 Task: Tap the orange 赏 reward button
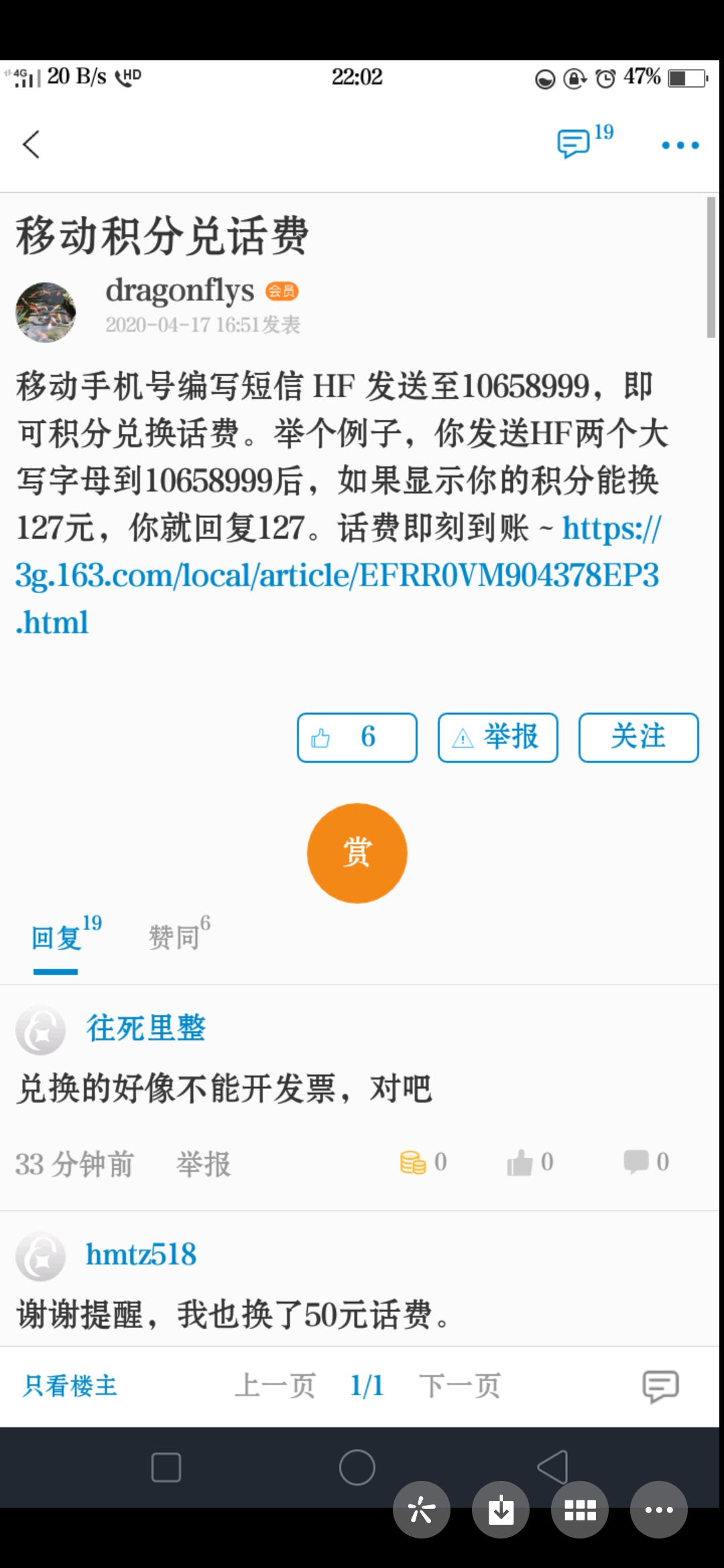tap(357, 853)
